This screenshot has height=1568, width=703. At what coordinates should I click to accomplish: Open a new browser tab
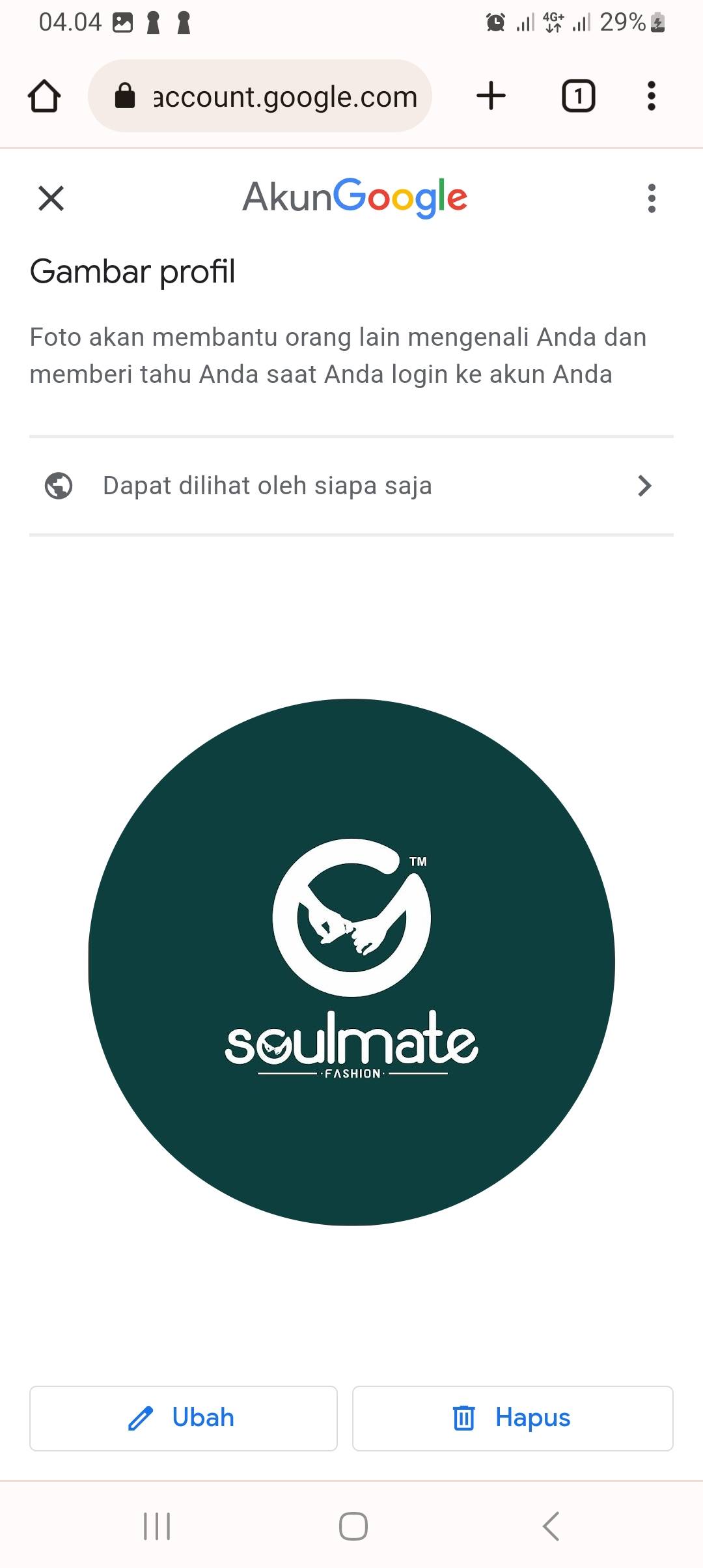pyautogui.click(x=491, y=96)
